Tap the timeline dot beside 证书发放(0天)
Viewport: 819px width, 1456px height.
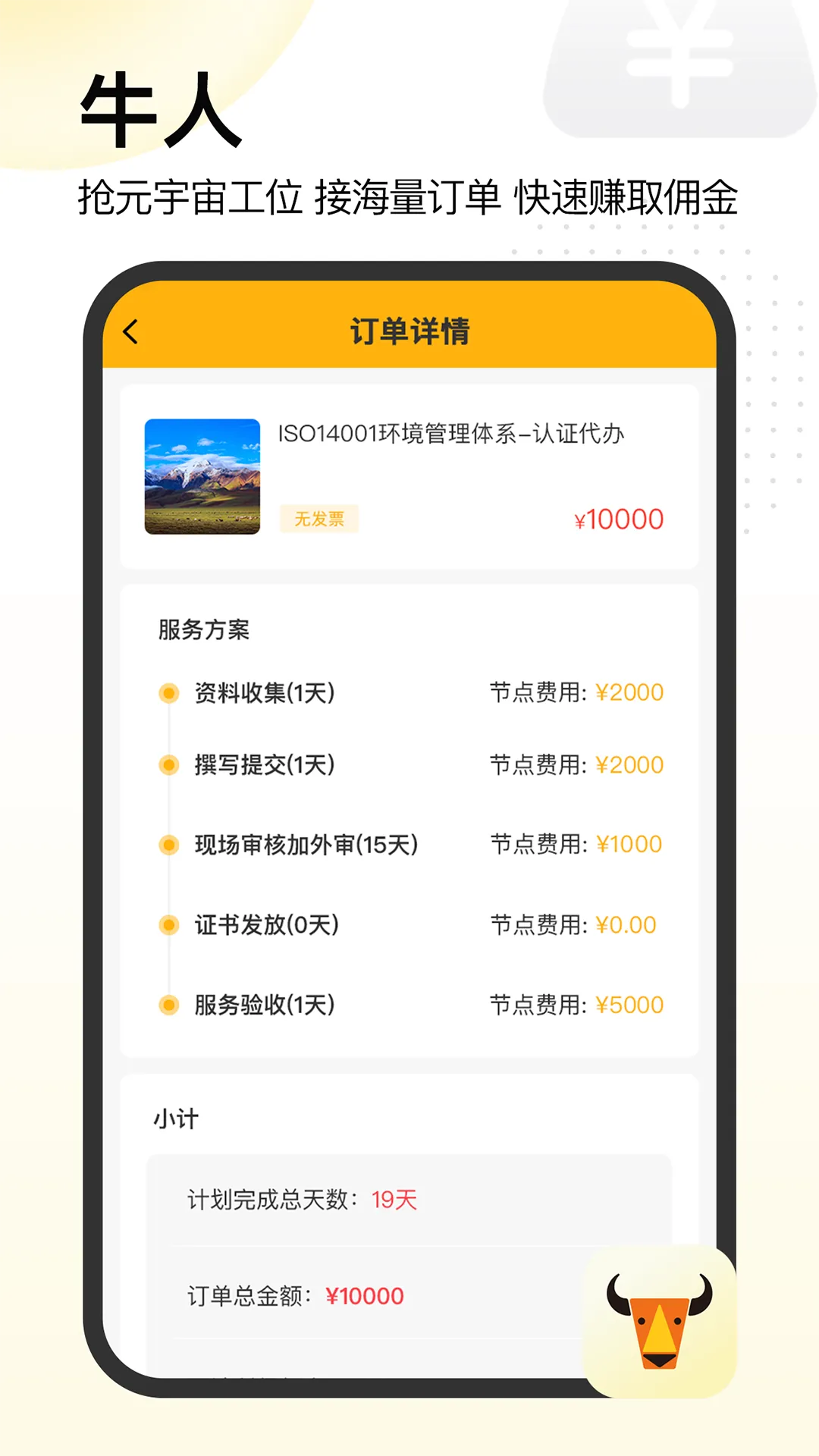[x=168, y=925]
